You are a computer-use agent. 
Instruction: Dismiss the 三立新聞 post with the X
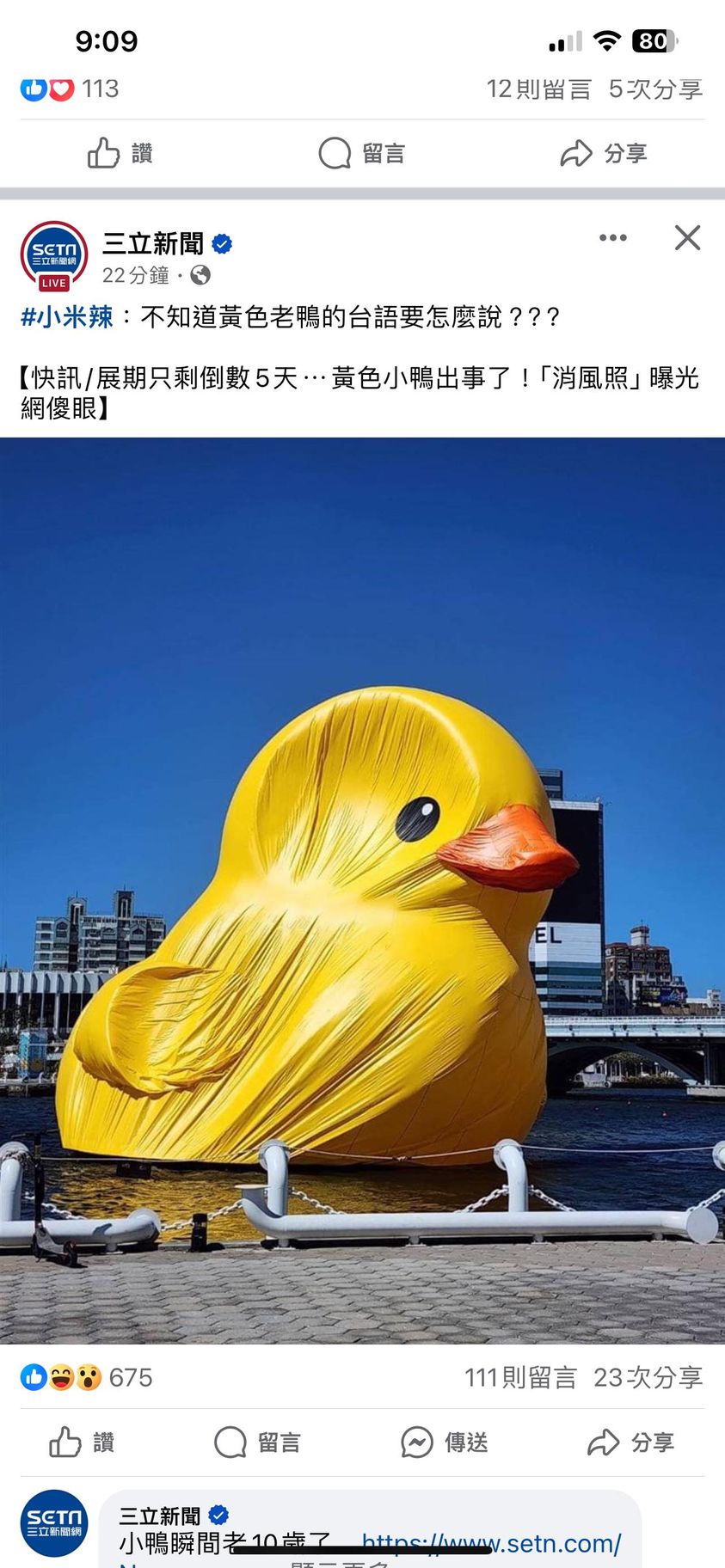687,238
